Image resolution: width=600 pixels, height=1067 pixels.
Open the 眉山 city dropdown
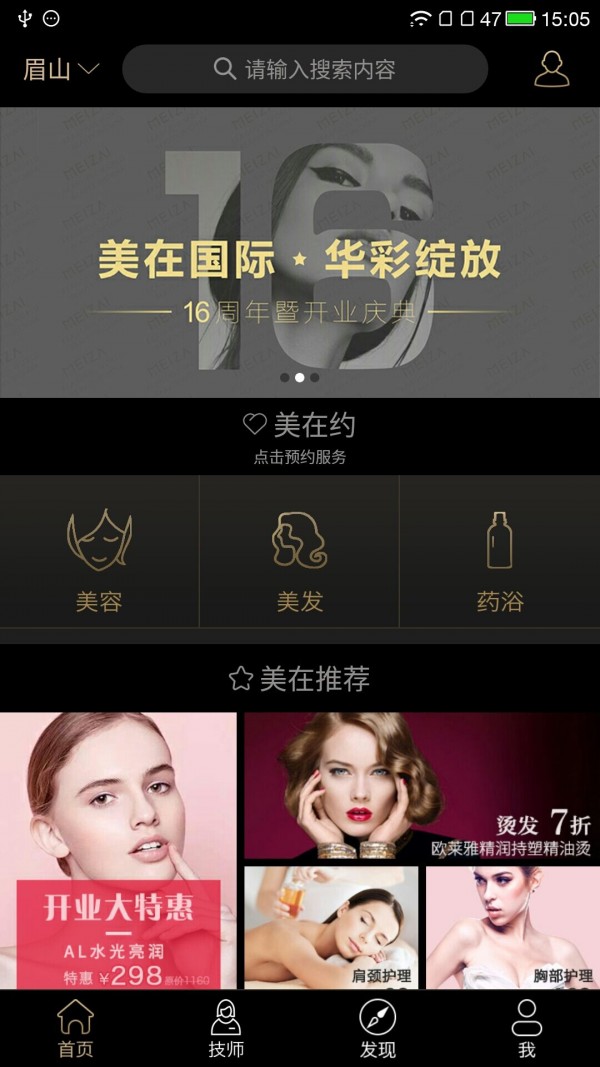pos(60,69)
